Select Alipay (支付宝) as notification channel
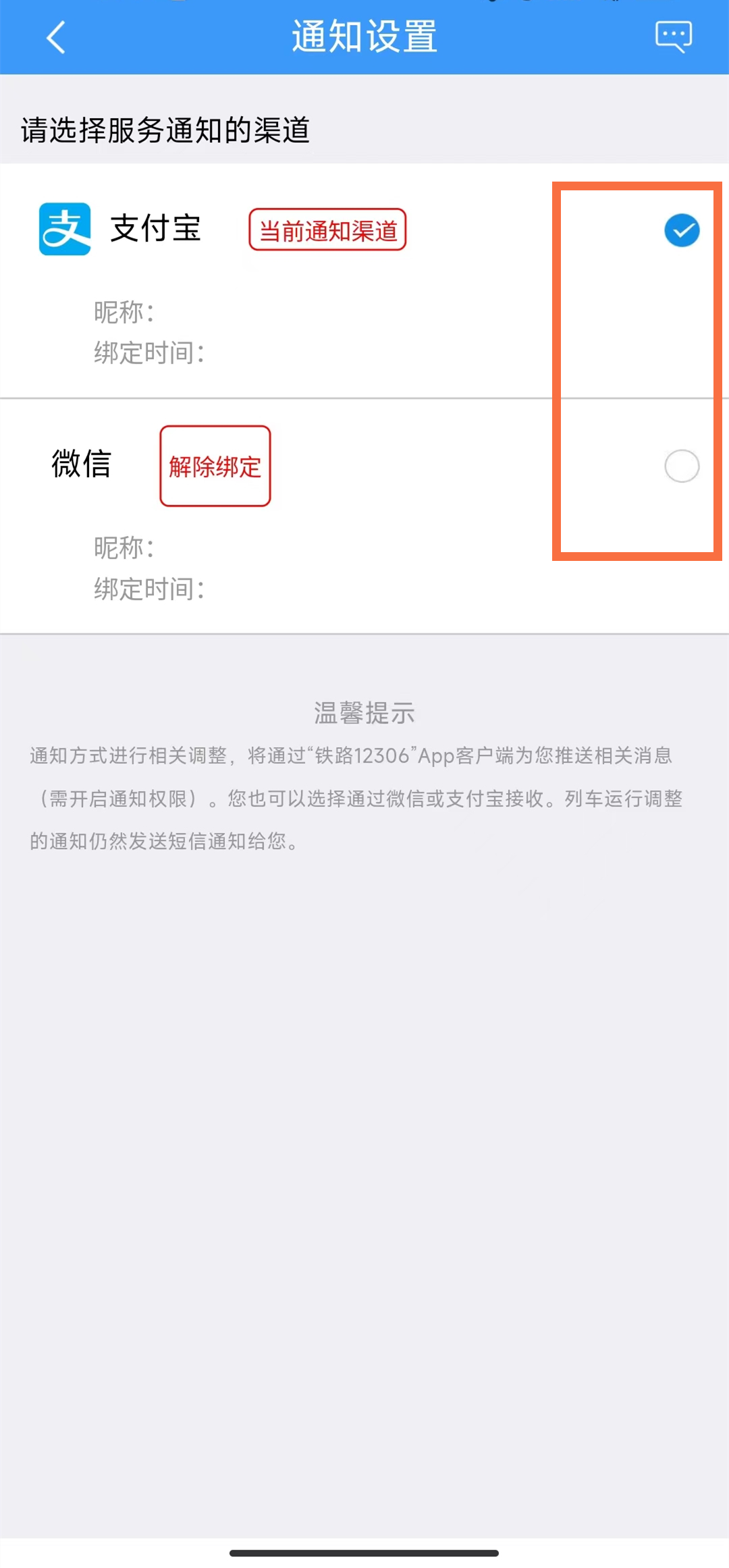The width and height of the screenshot is (729, 1568). pyautogui.click(x=682, y=231)
